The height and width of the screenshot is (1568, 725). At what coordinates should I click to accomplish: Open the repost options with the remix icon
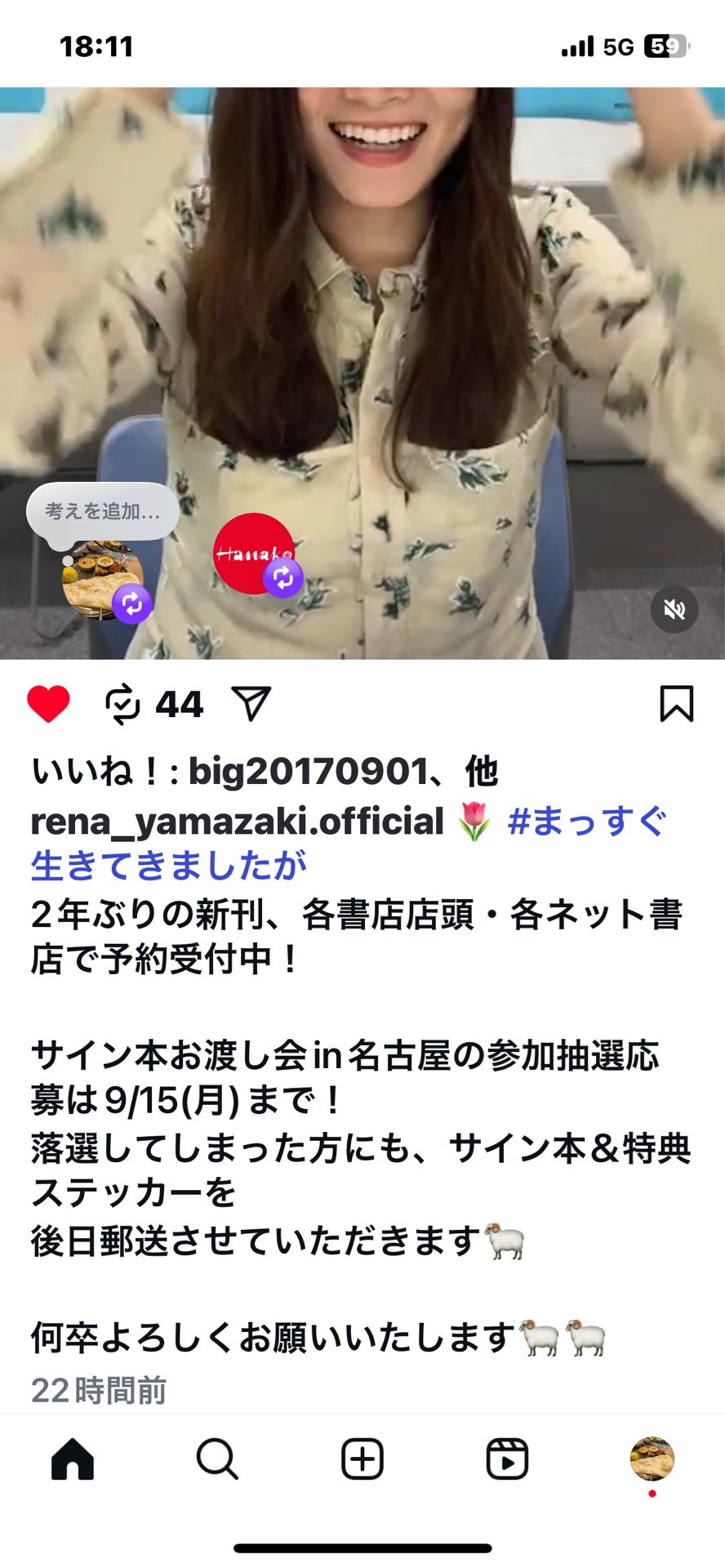121,702
